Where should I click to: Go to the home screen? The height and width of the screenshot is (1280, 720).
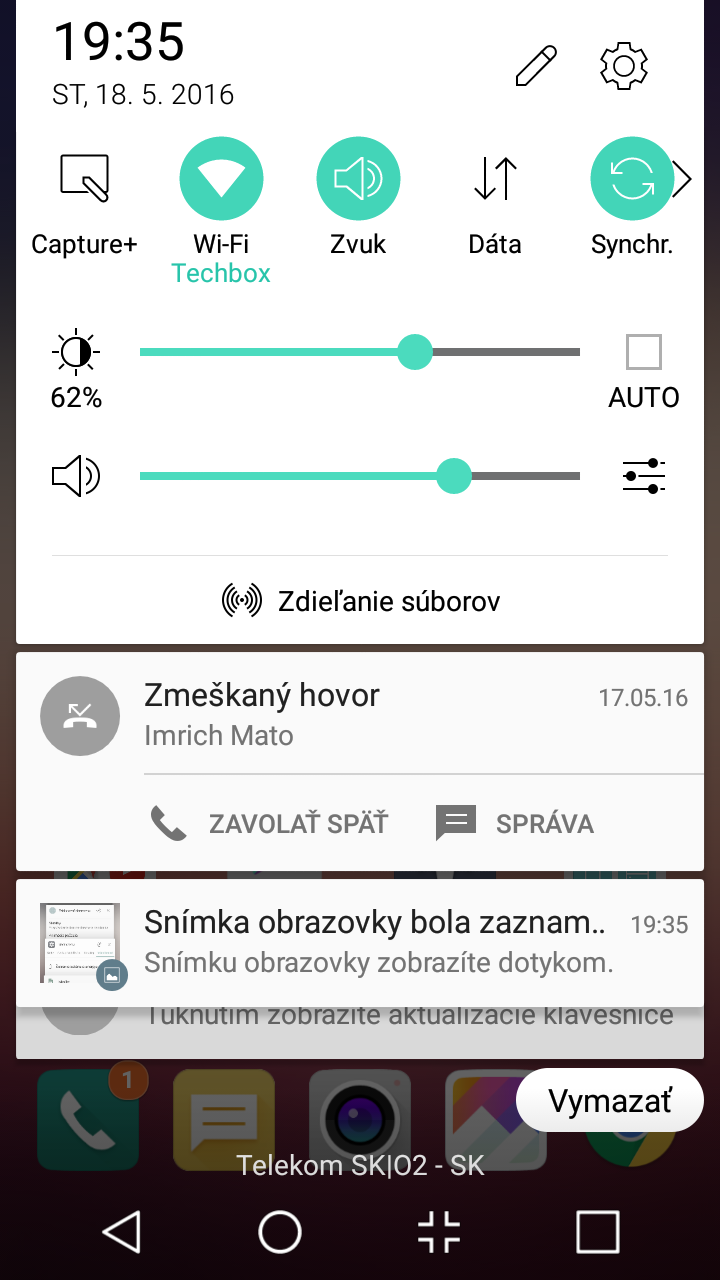pyautogui.click(x=280, y=1232)
